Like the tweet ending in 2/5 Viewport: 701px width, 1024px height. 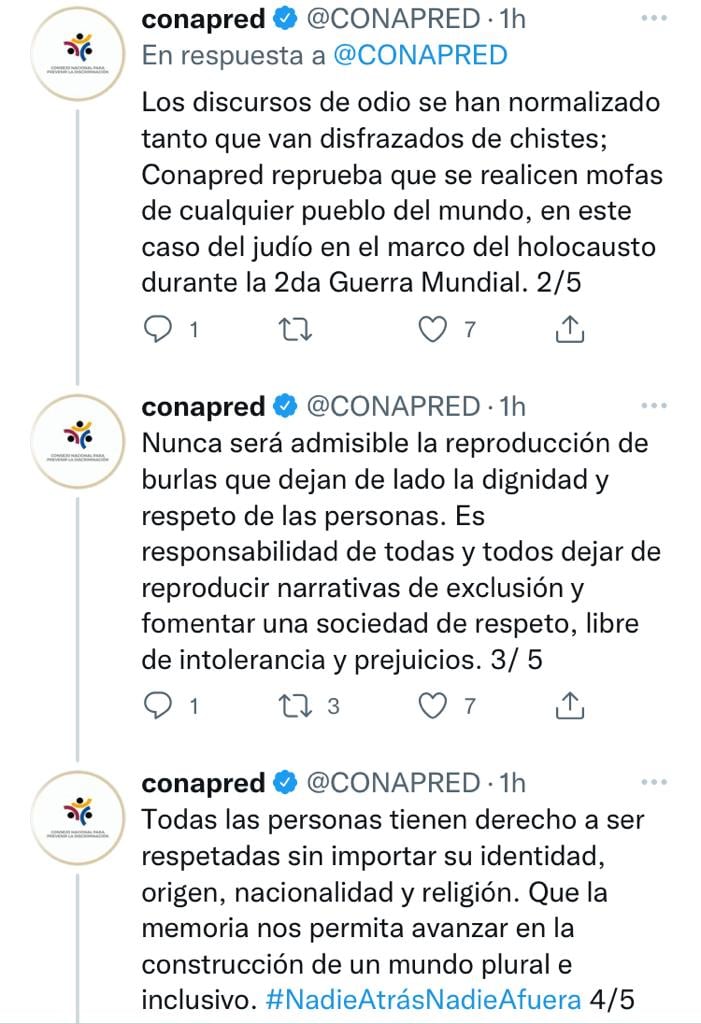431,329
